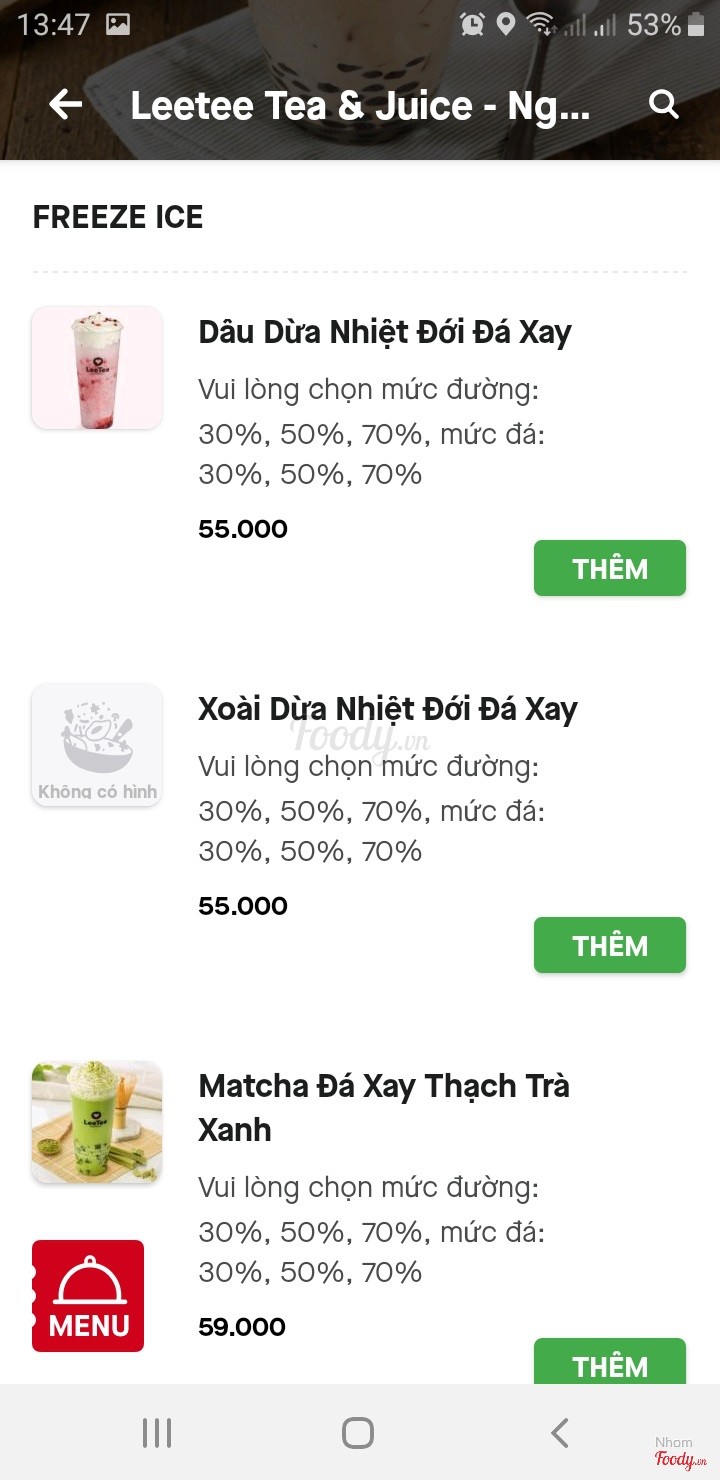This screenshot has height=1480, width=720.
Task: Add Matcha Đá Xay Thạch Trà Xanh
Action: click(609, 1364)
